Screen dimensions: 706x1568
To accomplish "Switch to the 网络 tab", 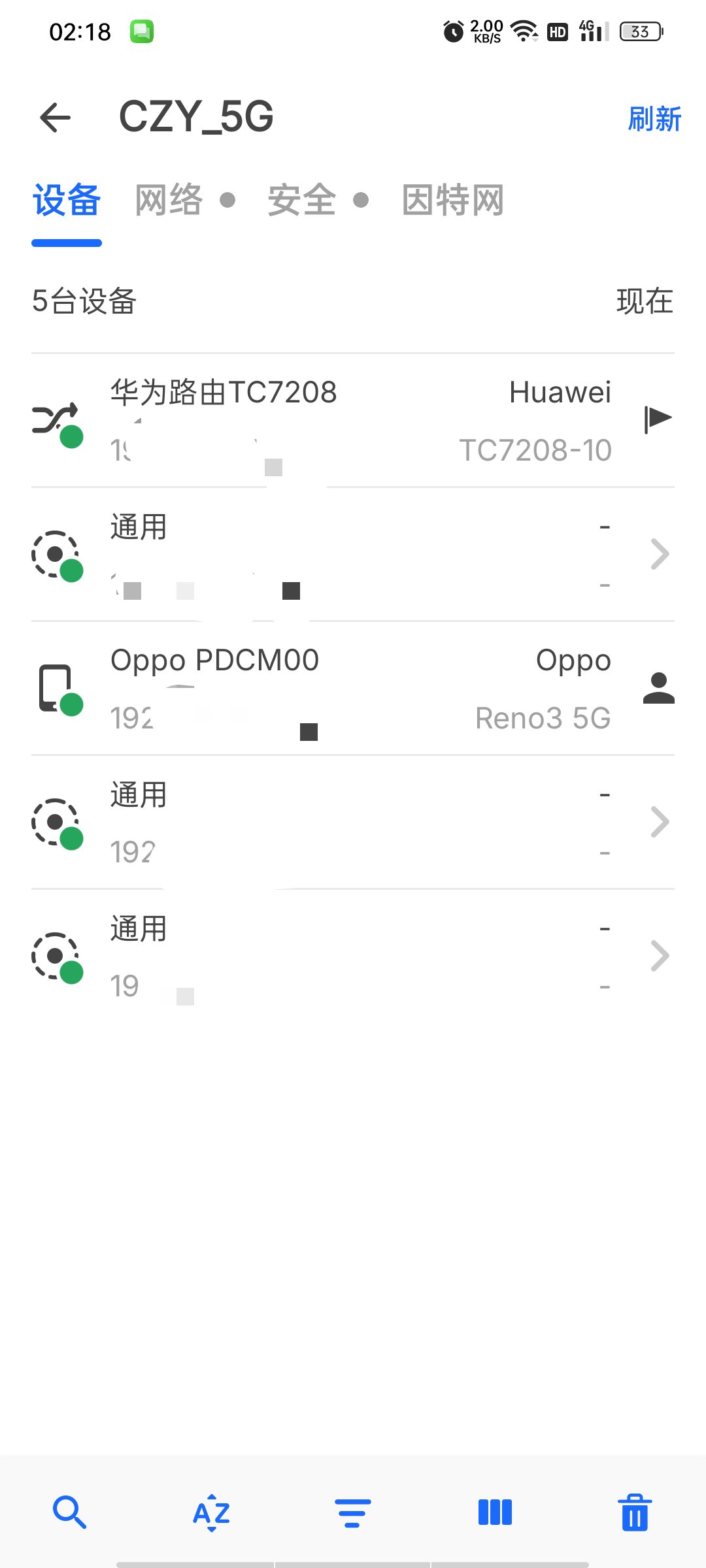I will pyautogui.click(x=169, y=200).
